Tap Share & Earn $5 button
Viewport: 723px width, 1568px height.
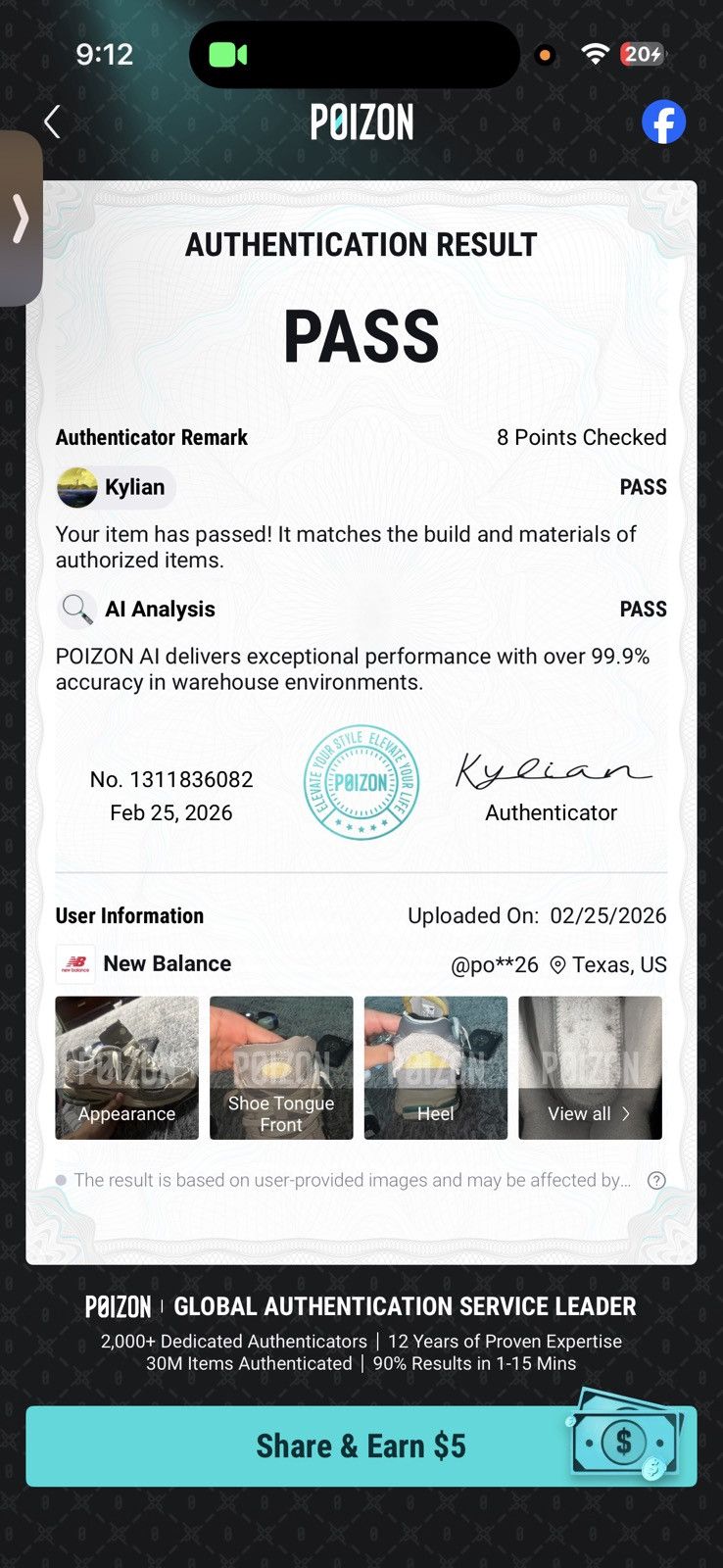361,1445
